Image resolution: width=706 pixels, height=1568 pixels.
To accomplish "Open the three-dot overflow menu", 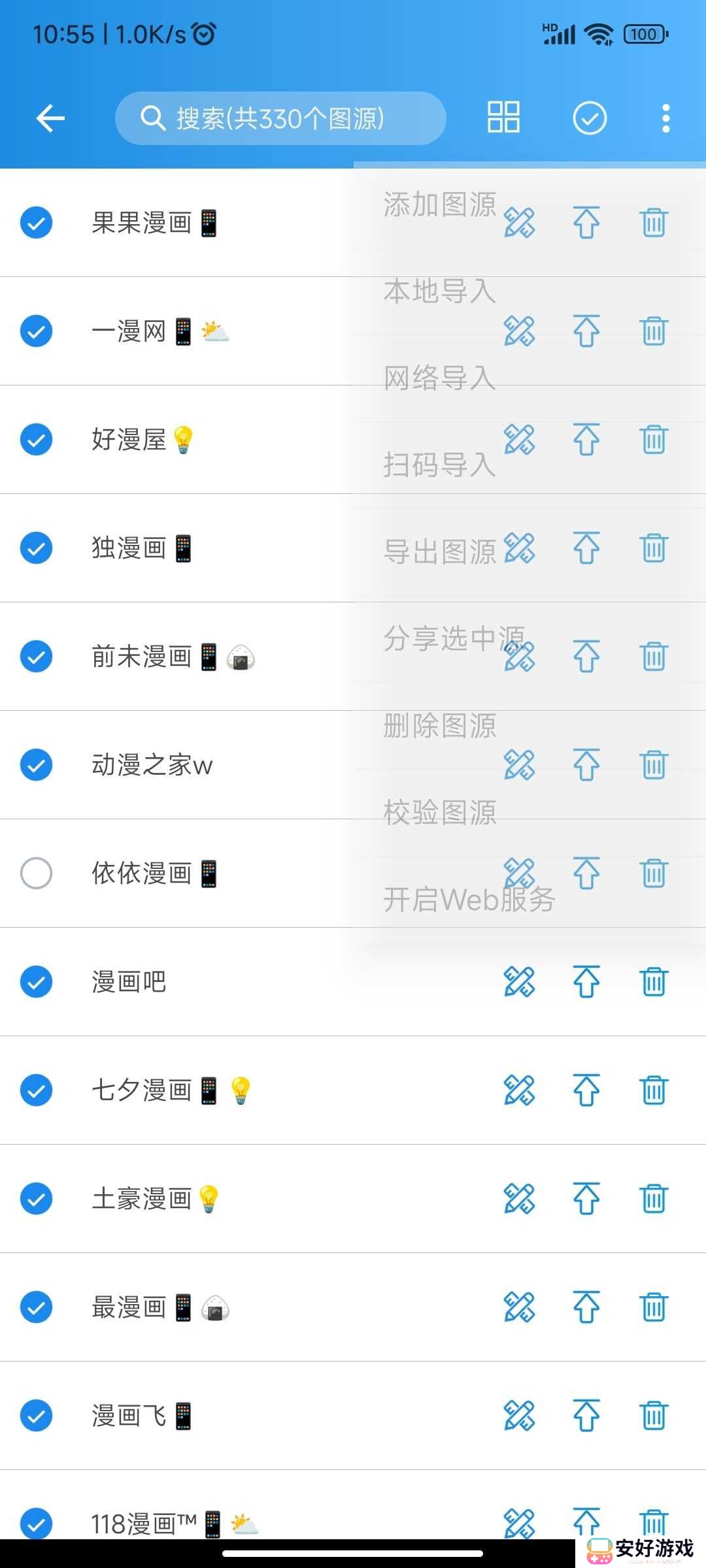I will pos(665,118).
